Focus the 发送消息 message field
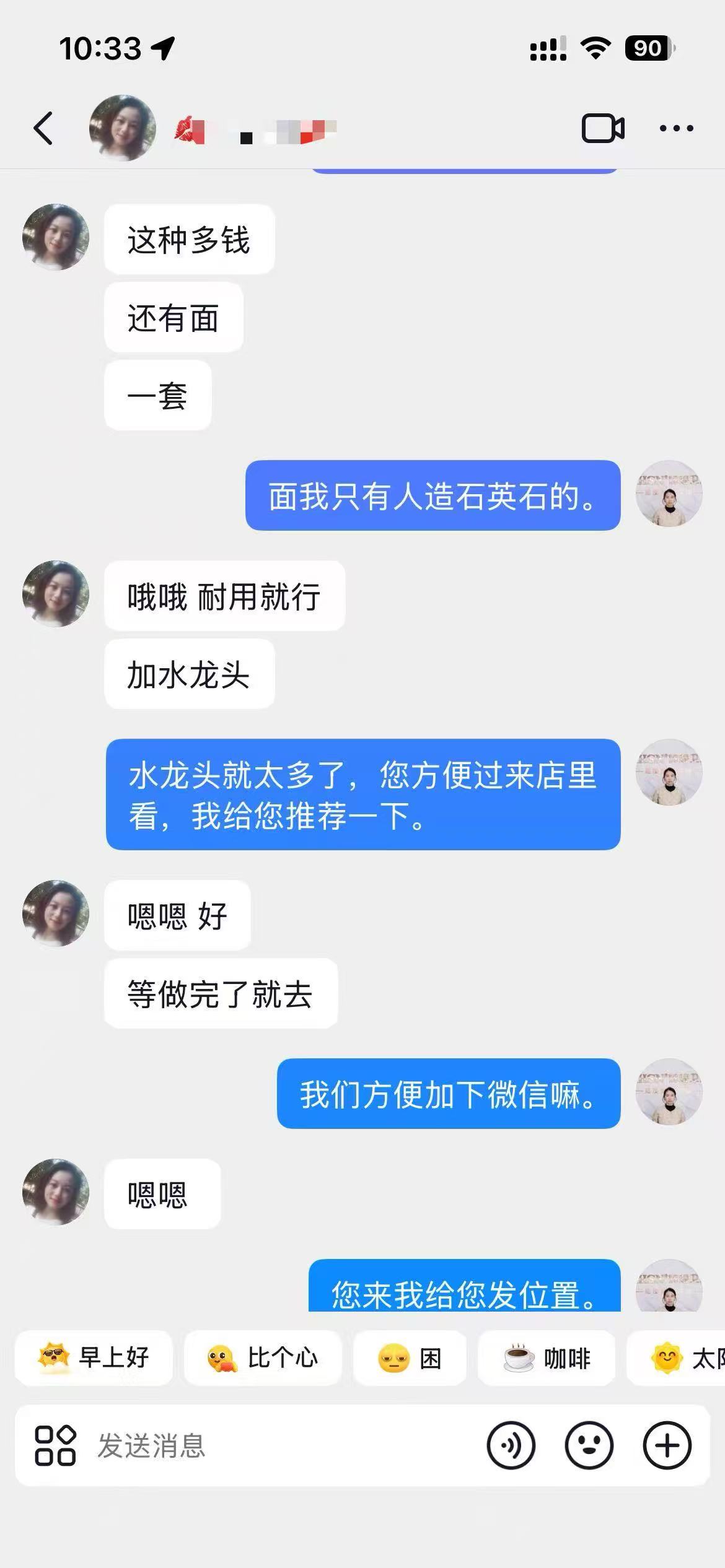The width and height of the screenshot is (725, 1568). tap(279, 1446)
